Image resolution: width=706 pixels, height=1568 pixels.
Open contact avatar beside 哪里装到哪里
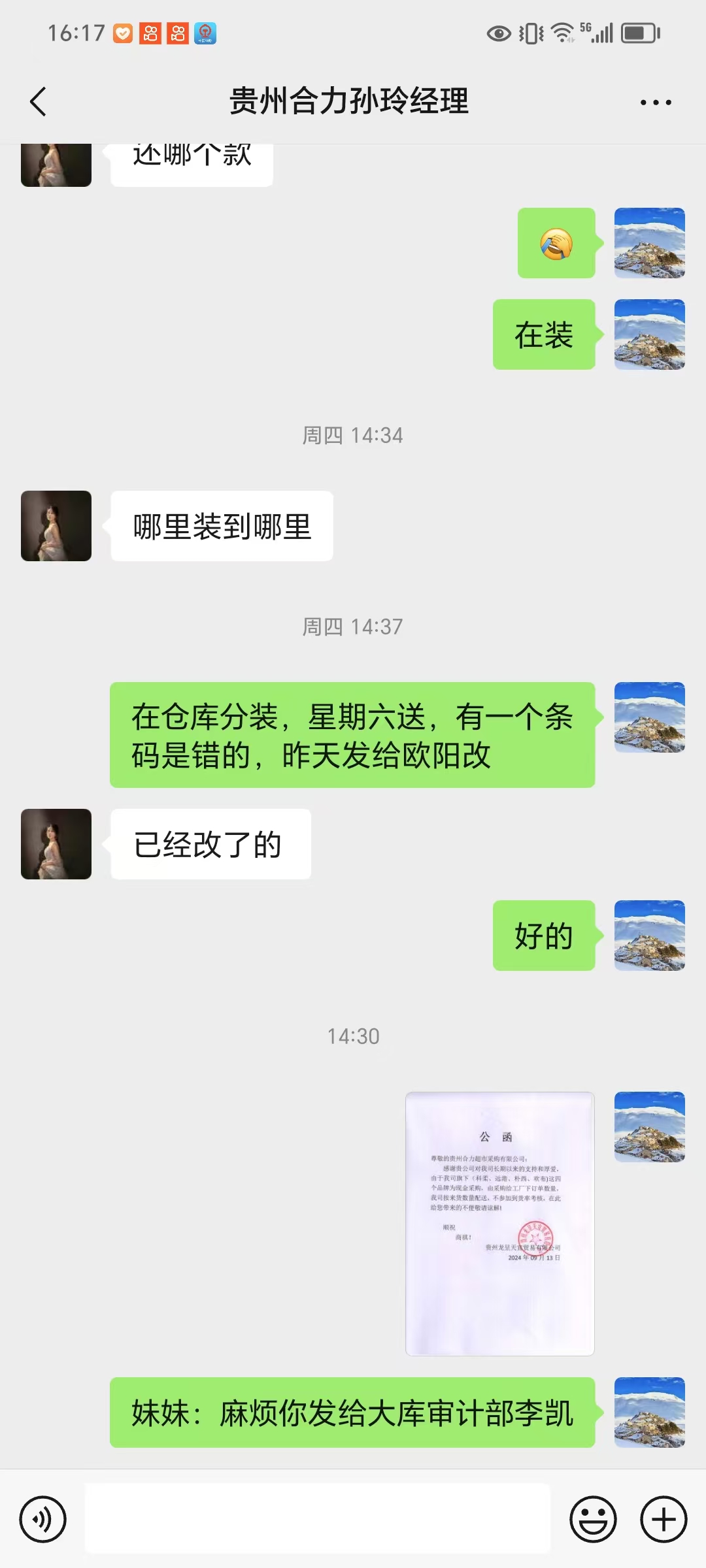click(x=56, y=526)
